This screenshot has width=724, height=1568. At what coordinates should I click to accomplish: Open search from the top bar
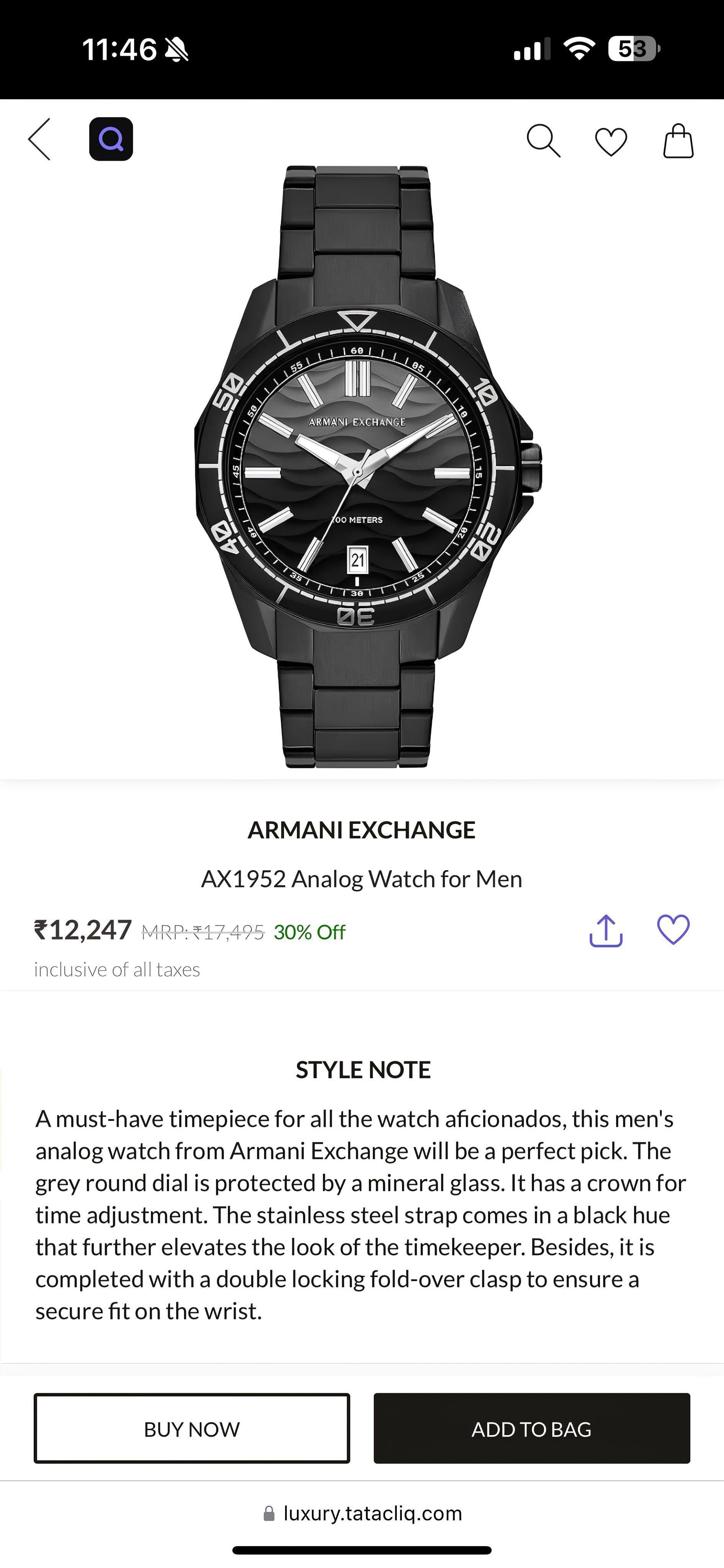(x=542, y=141)
